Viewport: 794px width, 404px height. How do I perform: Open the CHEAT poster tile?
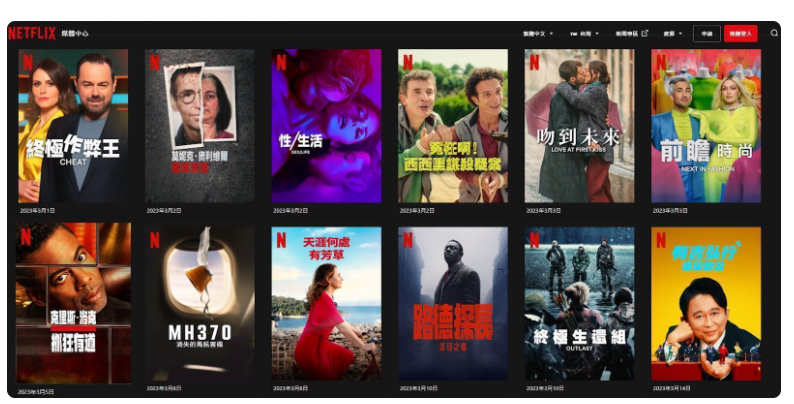pos(73,125)
